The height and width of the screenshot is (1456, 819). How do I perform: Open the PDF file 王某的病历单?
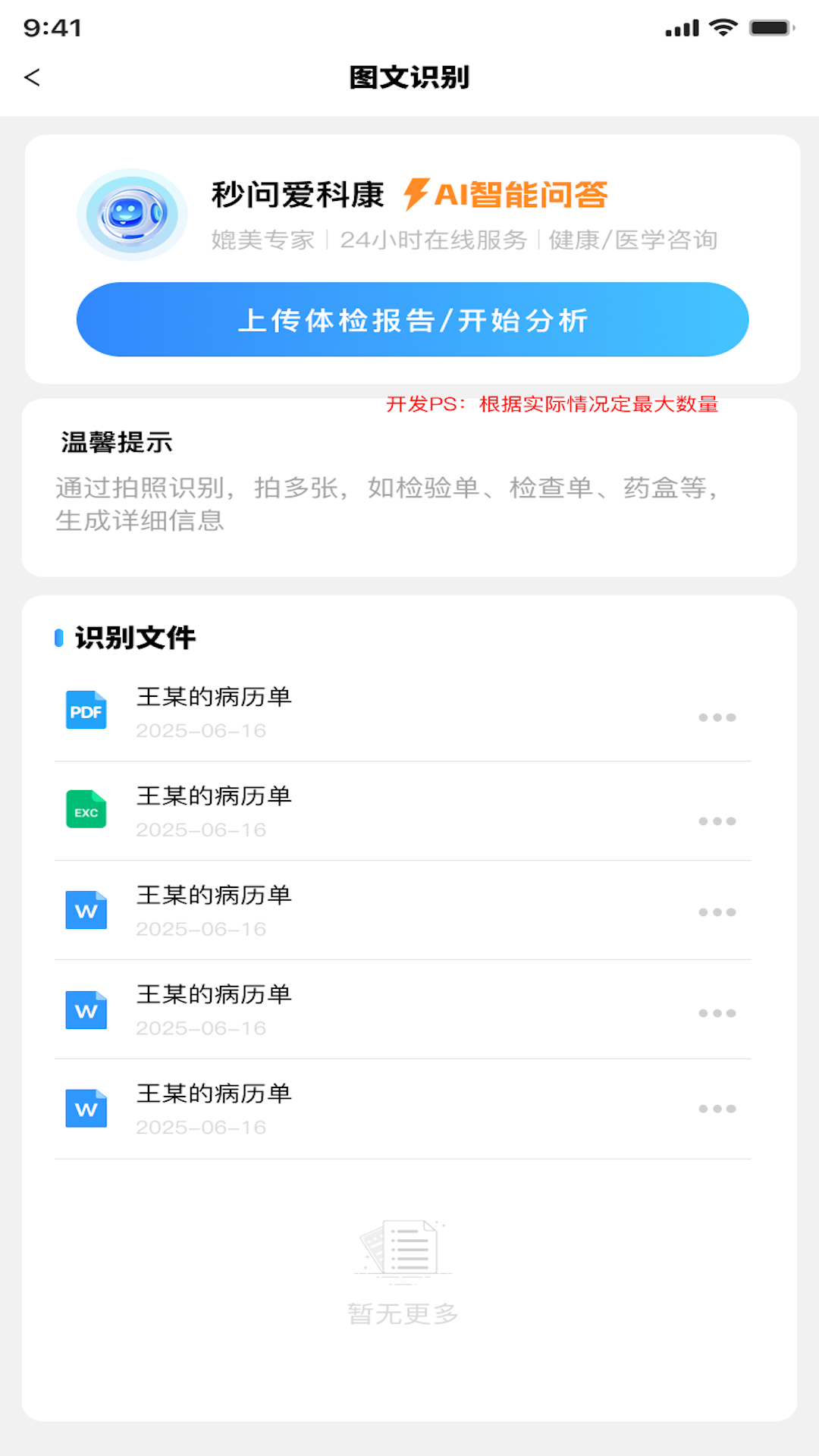point(214,711)
